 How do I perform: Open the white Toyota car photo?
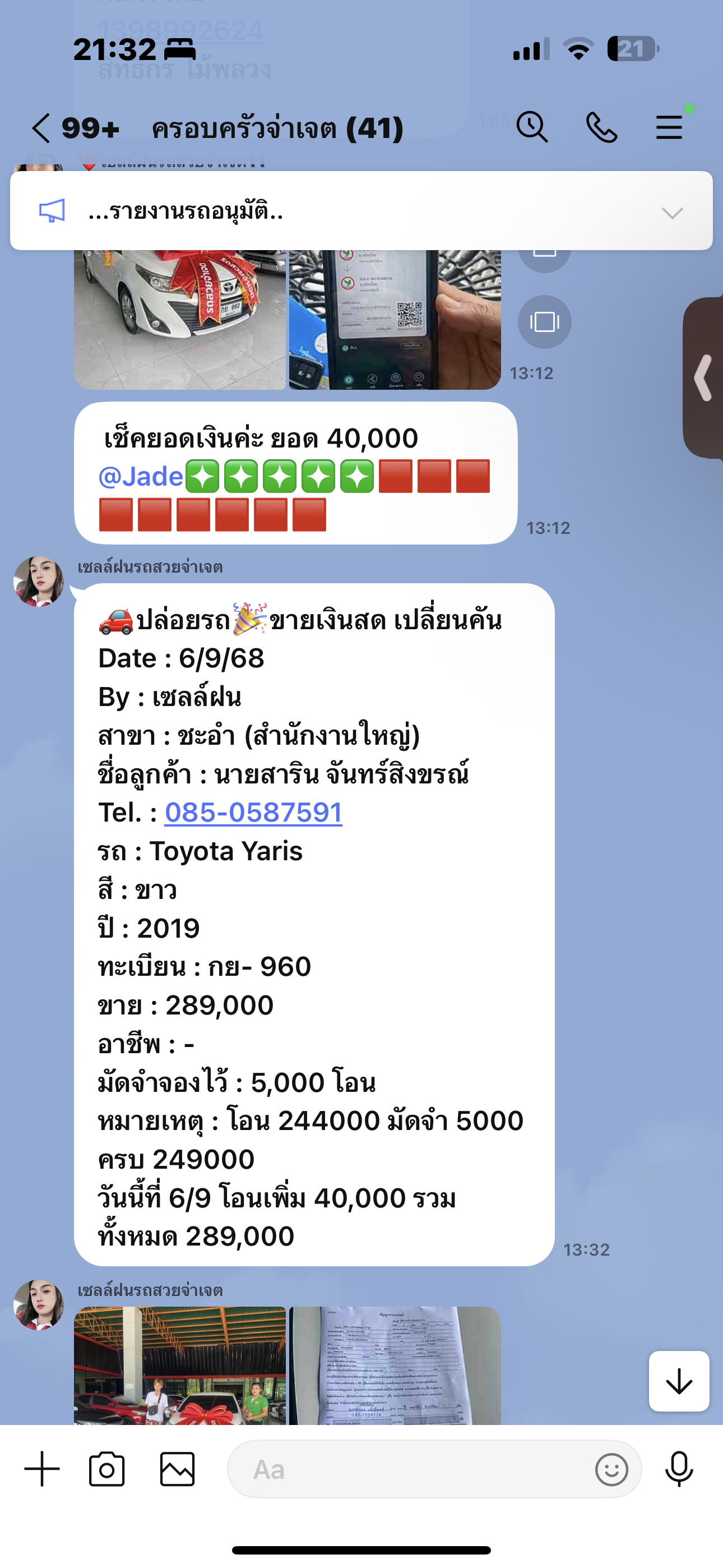(x=180, y=320)
